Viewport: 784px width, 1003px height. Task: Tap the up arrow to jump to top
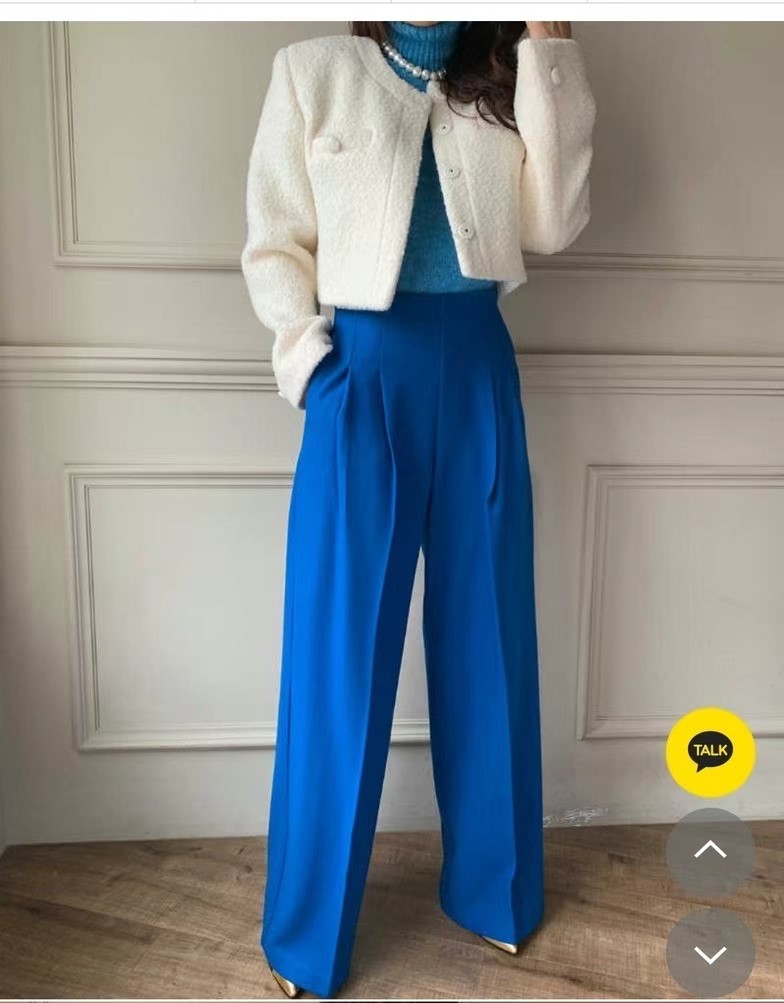click(710, 851)
